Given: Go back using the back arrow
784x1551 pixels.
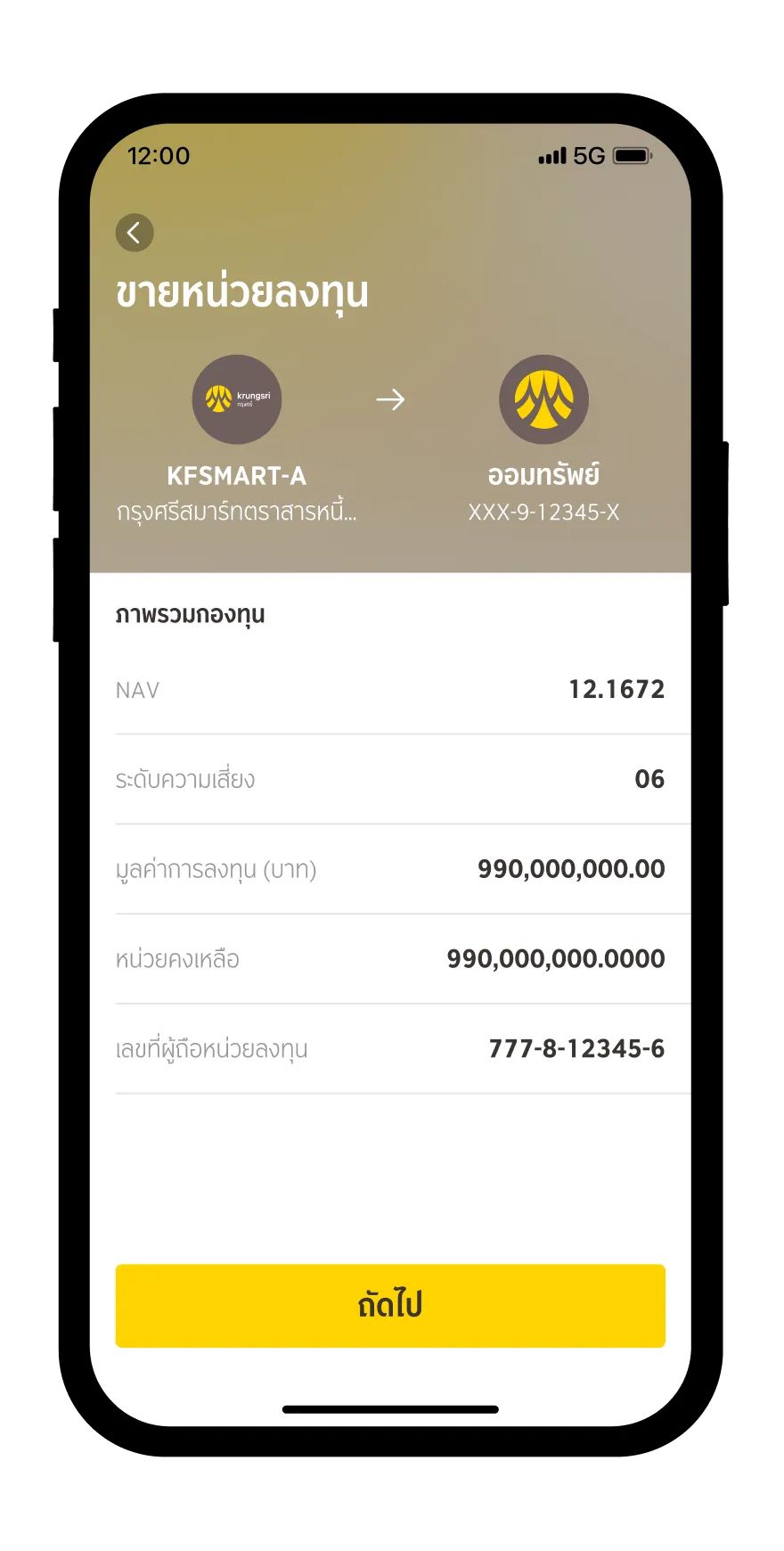Looking at the screenshot, I should coord(135,233).
